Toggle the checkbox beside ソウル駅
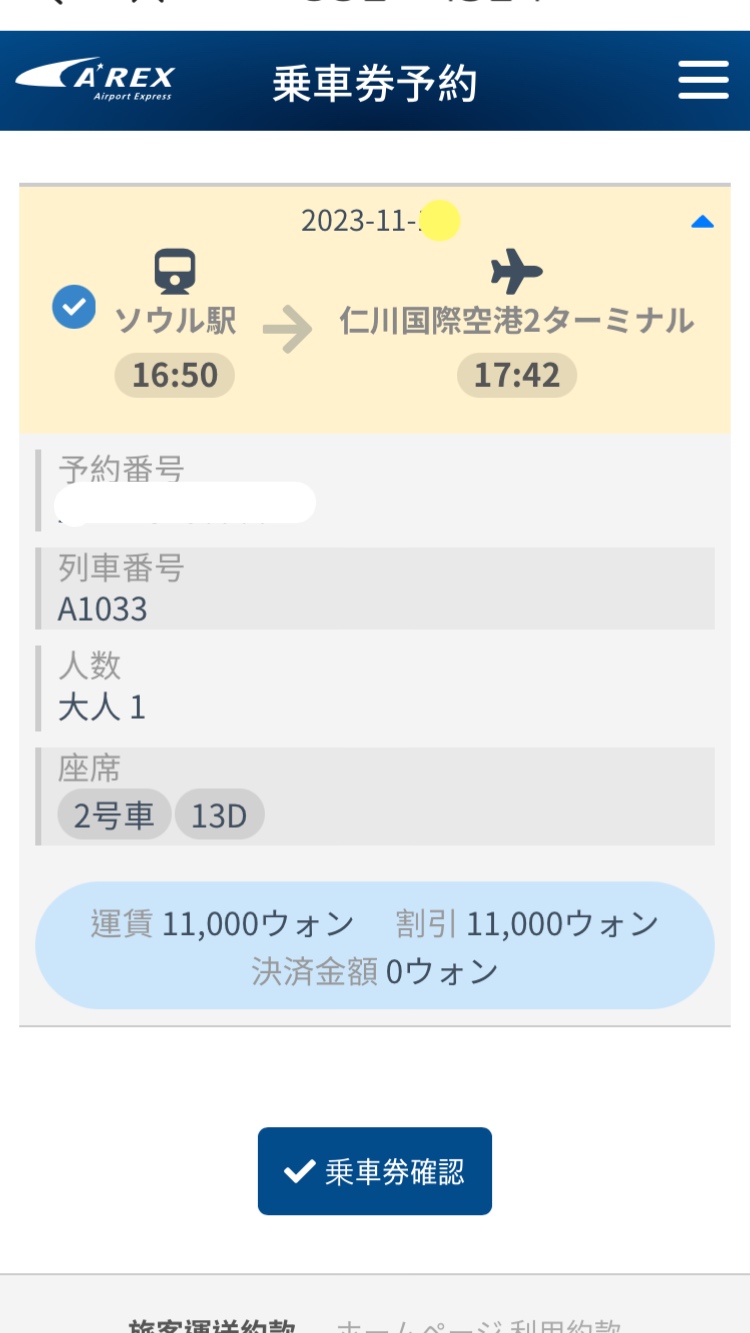Screen dimensions: 750x1333 pos(74,307)
